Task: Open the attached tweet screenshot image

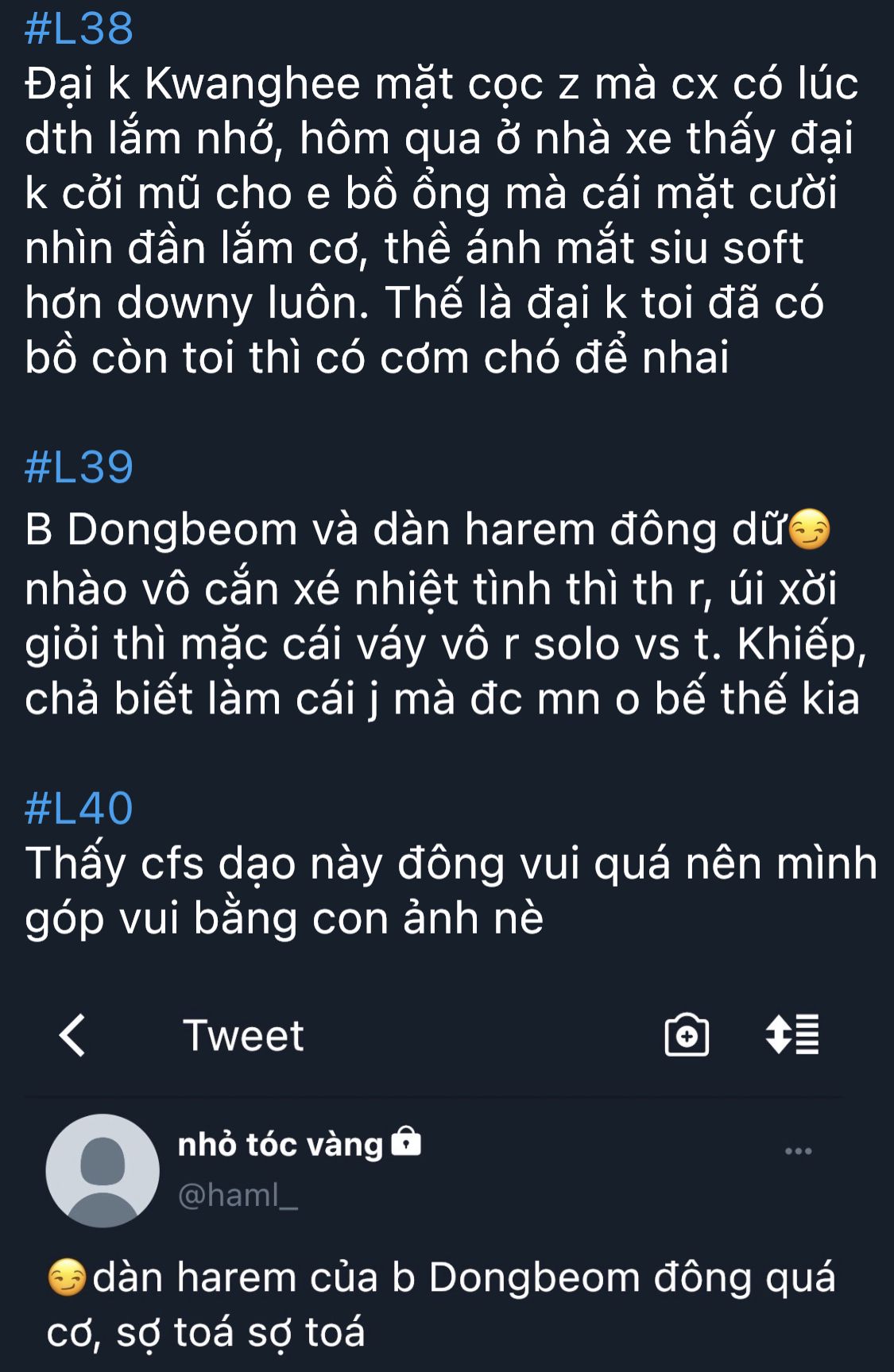Action: pos(445,1176)
